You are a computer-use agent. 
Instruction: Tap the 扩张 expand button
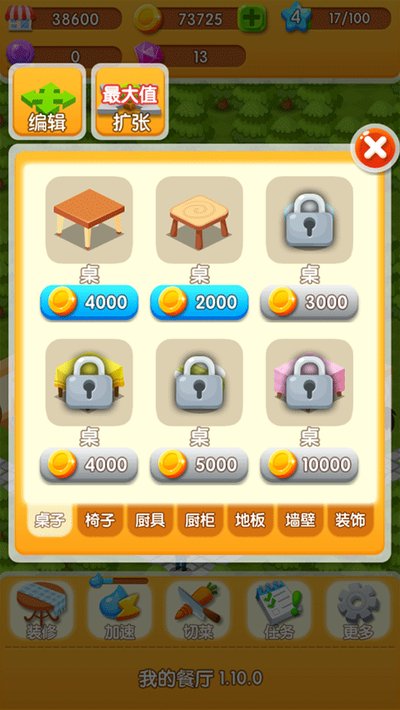coord(130,101)
